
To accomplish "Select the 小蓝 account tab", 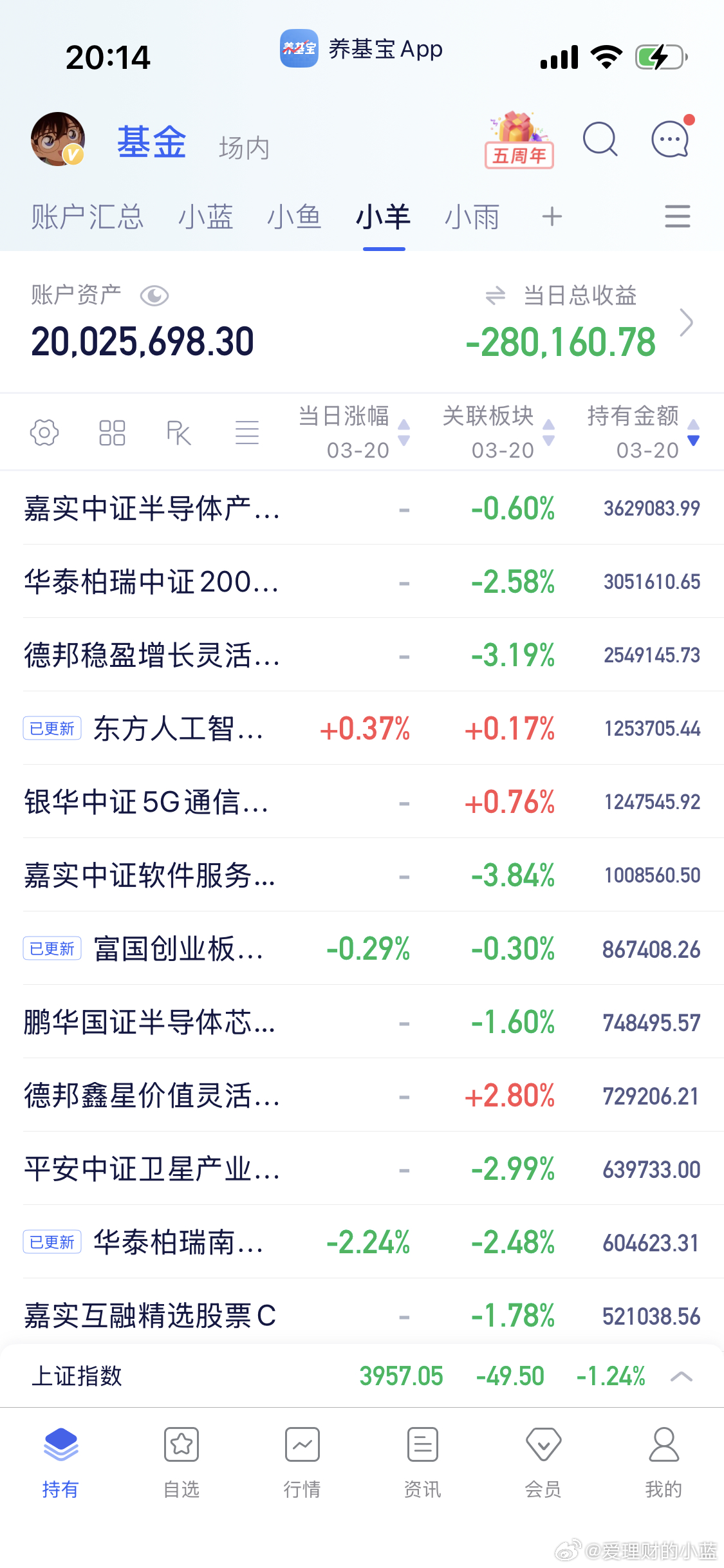I will 205,216.
